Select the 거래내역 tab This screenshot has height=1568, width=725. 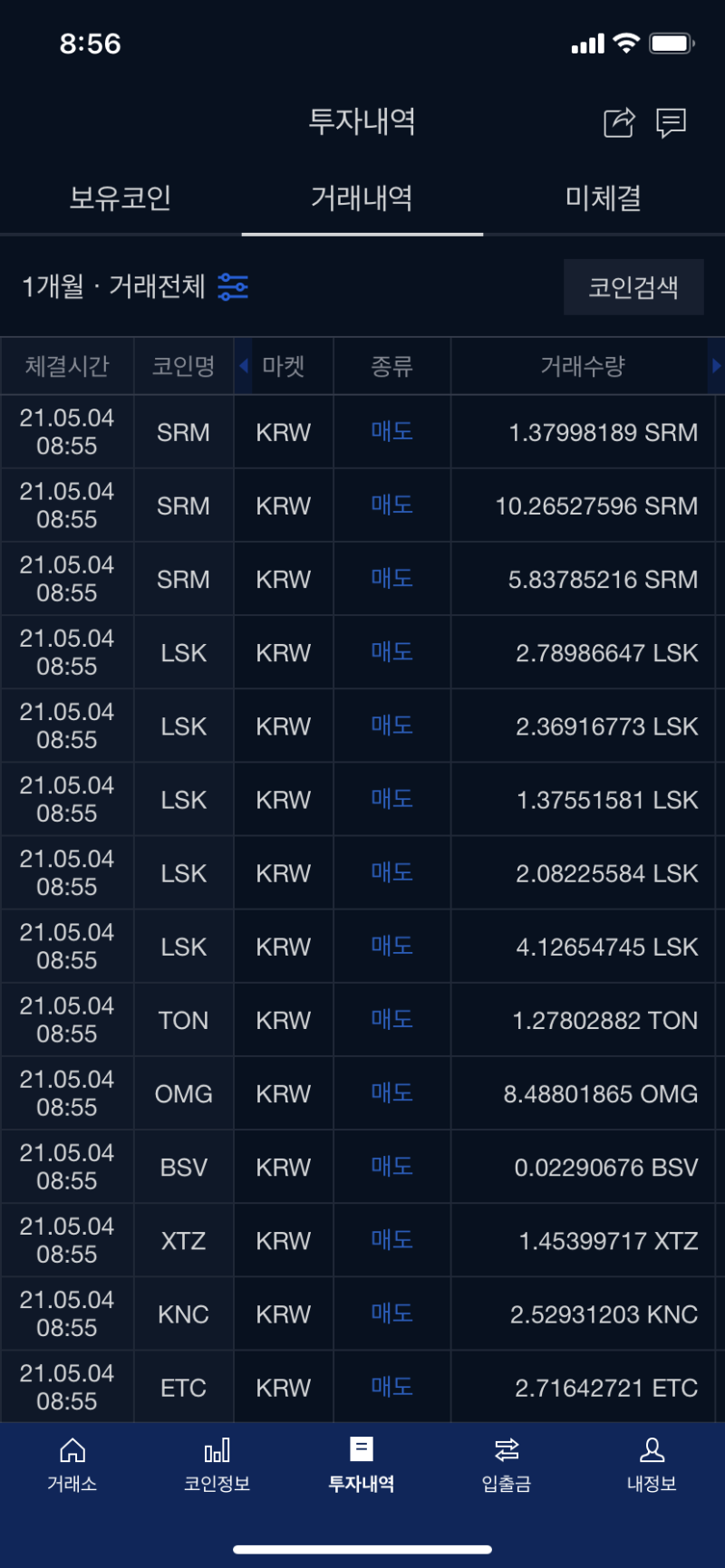(x=362, y=197)
